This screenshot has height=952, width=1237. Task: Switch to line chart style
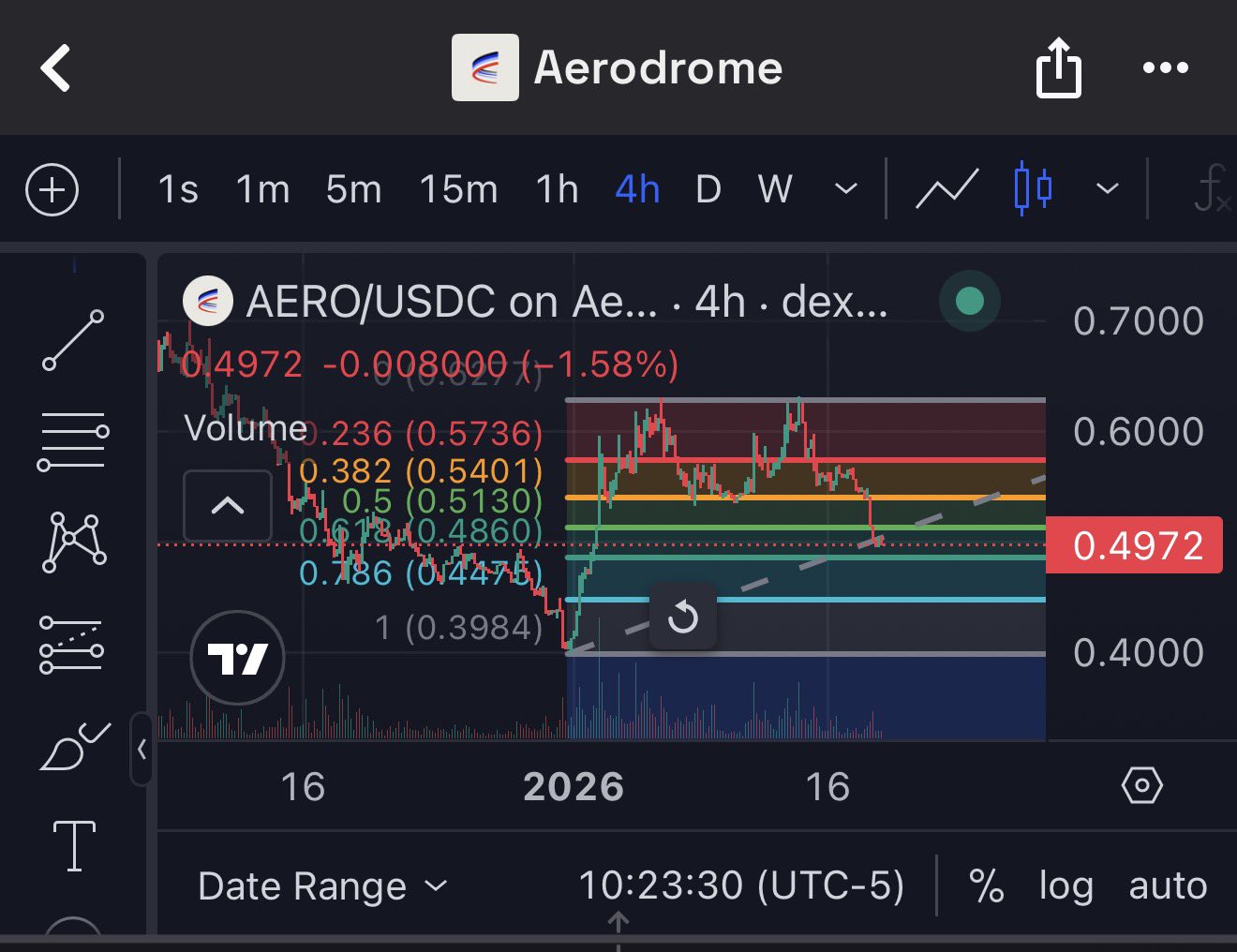click(x=946, y=190)
